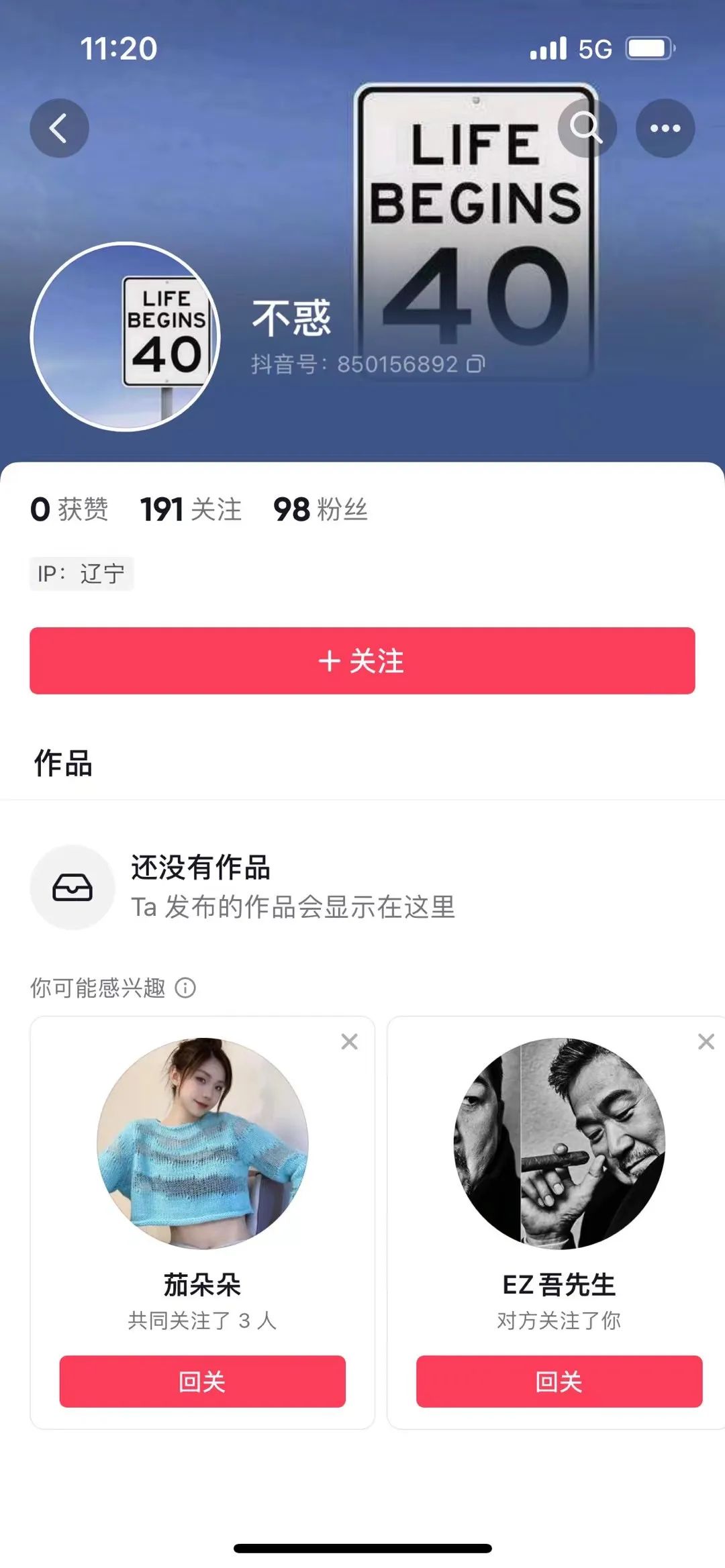Open EZ 吾先生's profile card
The width and height of the screenshot is (725, 1568).
point(559,1143)
